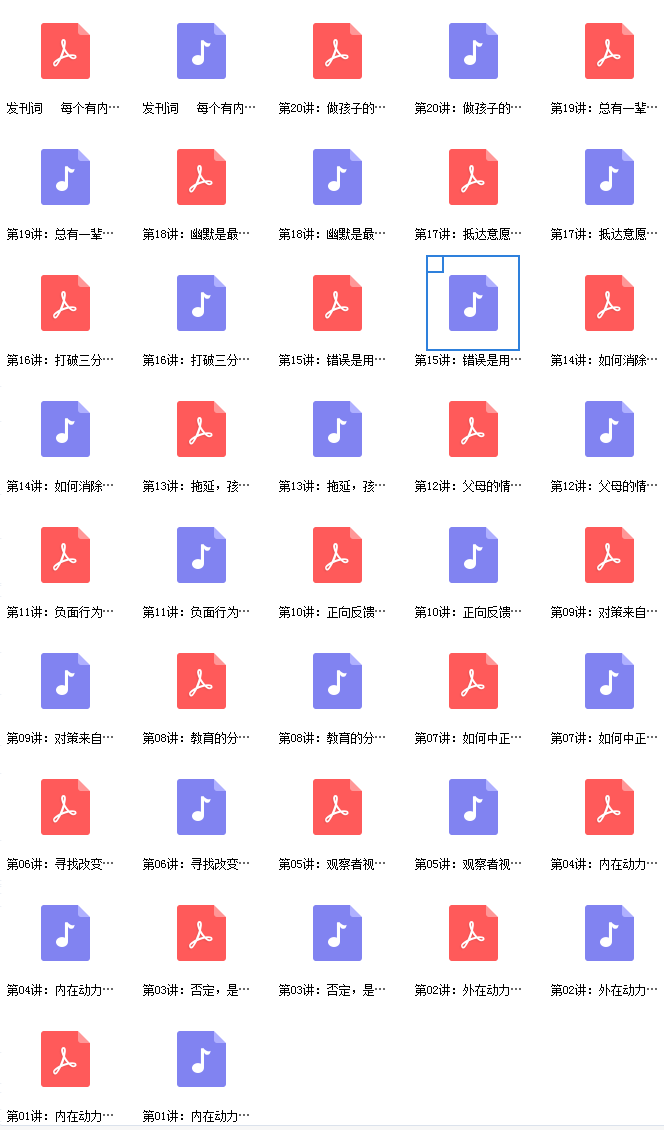This screenshot has width=664, height=1130.
Task: Open the 第07讲 如何中正 PDF
Action: click(473, 682)
